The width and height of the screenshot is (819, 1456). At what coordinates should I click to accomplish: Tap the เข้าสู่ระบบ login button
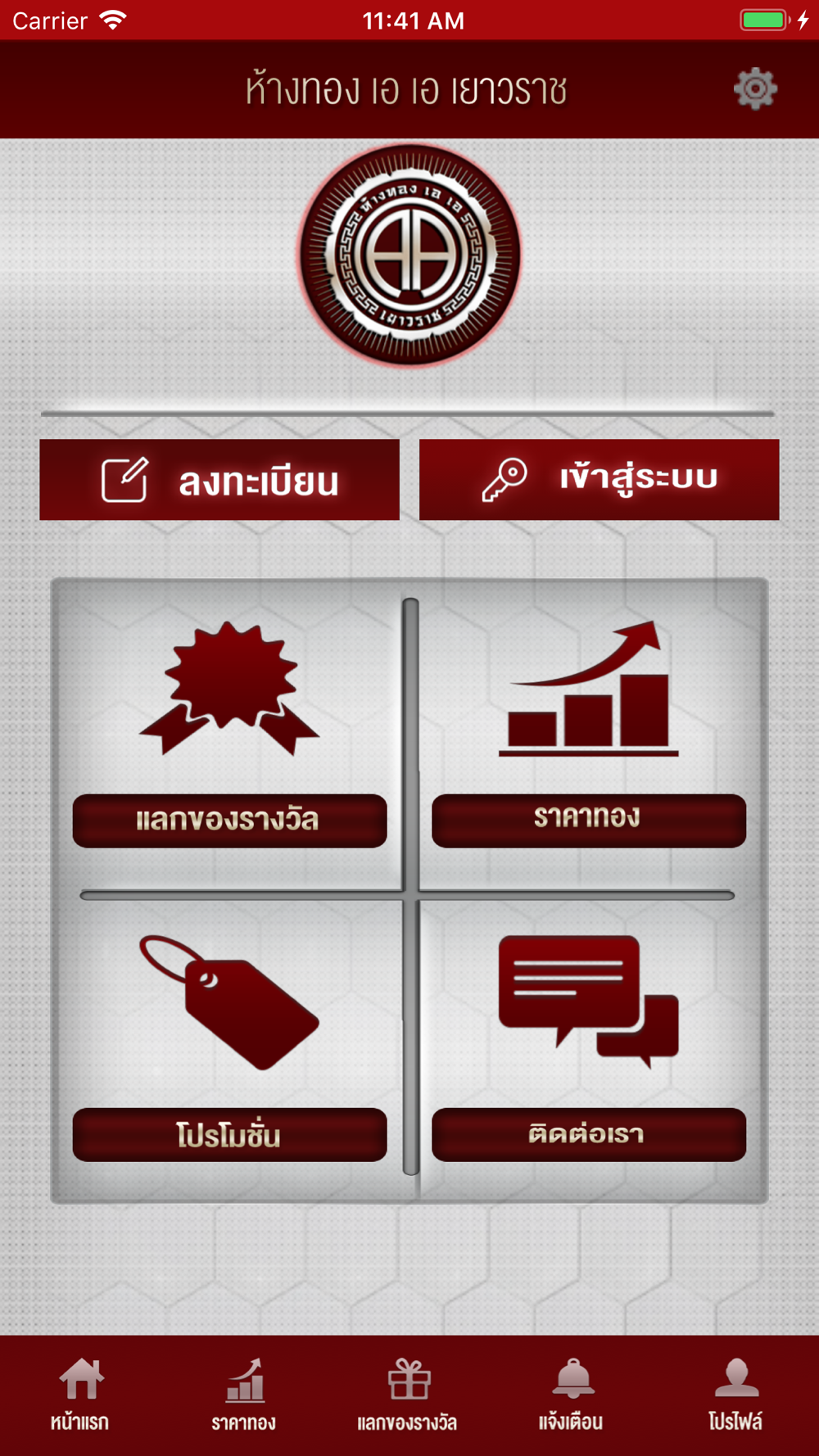click(600, 480)
